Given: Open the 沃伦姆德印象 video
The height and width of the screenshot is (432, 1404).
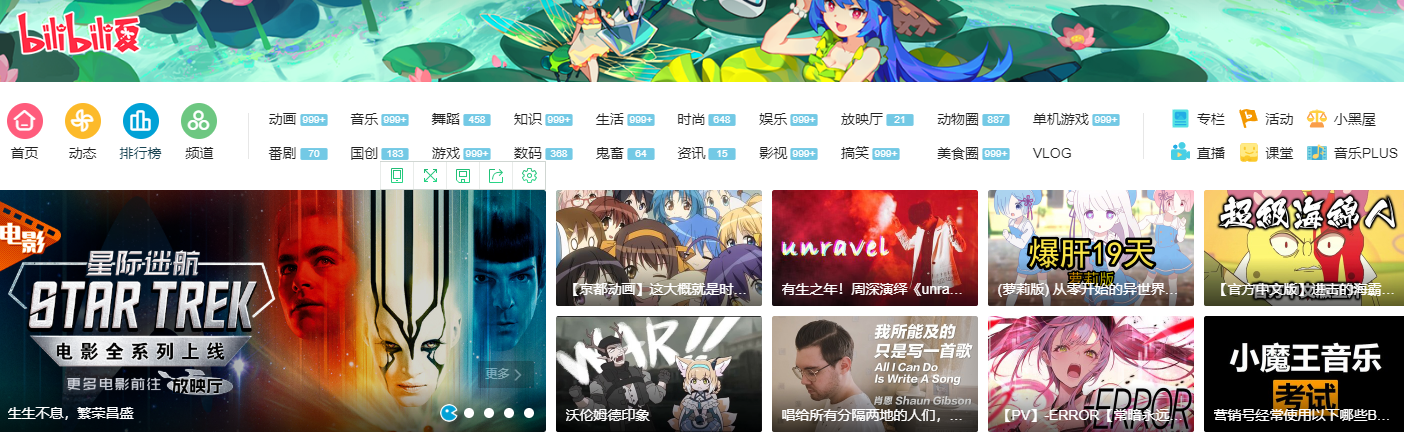Looking at the screenshot, I should [658, 373].
